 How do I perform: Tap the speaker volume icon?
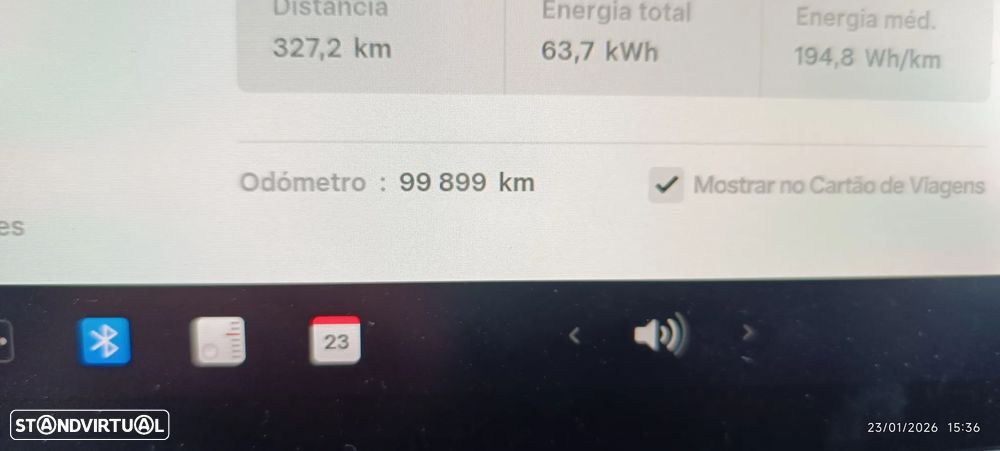tap(660, 335)
